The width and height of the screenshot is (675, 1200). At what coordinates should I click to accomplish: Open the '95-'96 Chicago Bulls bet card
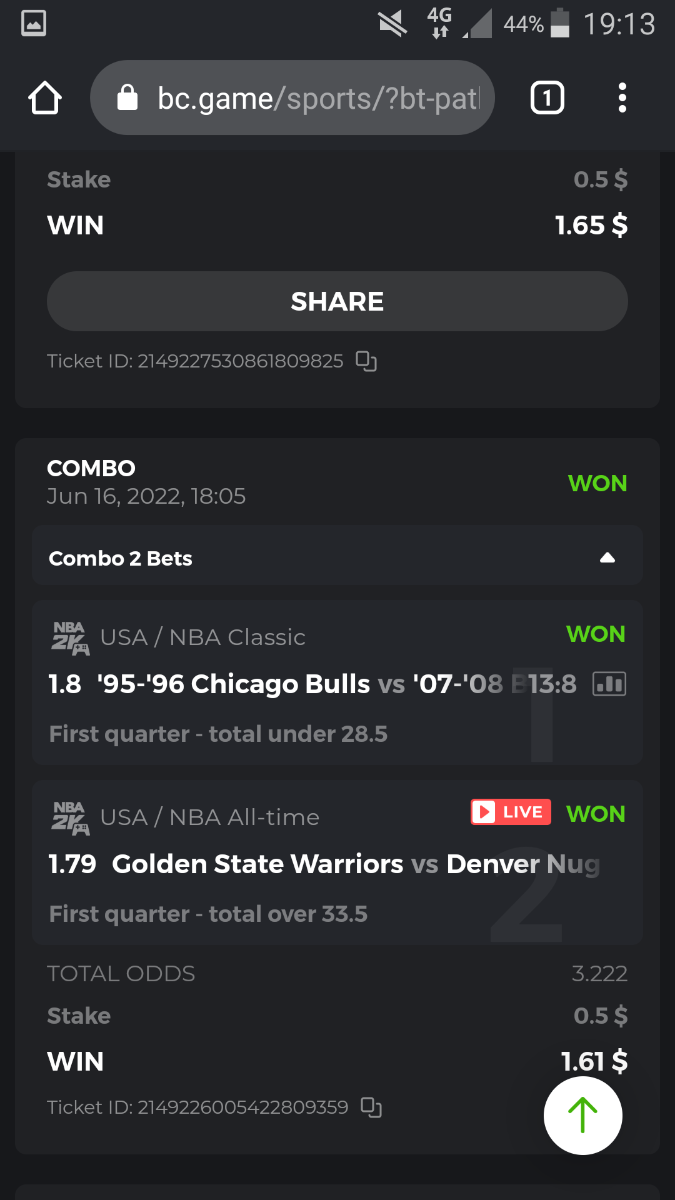coord(300,700)
